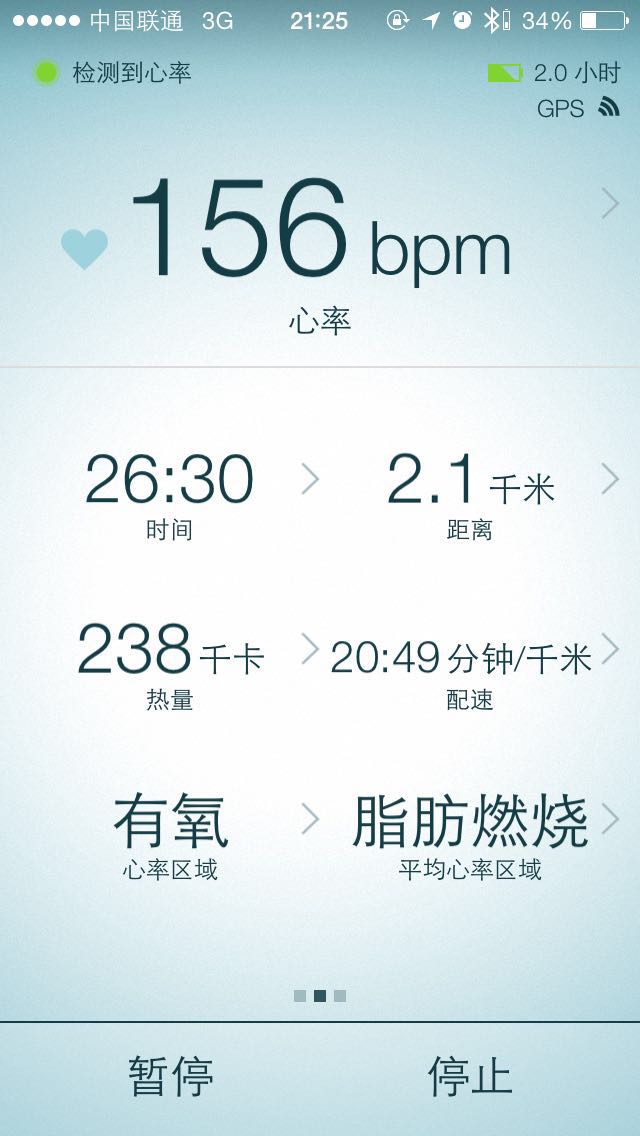Tap the page indicator dots

320,996
